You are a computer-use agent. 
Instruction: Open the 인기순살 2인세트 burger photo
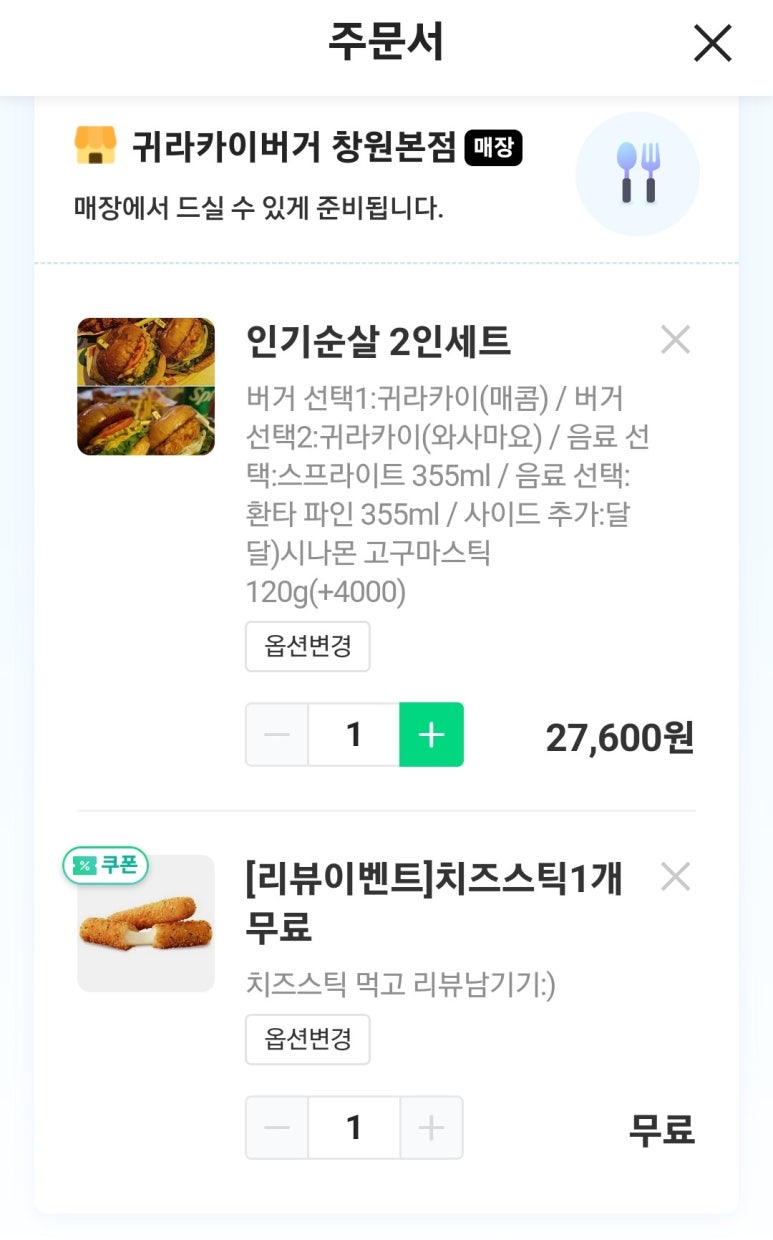[x=146, y=387]
